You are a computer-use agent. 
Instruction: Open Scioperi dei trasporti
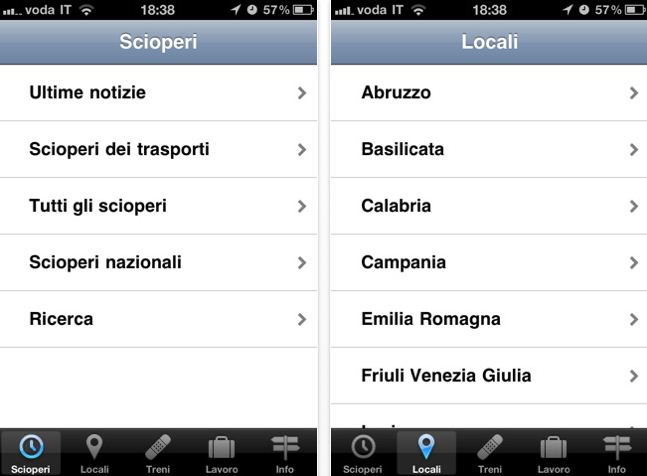(x=158, y=150)
